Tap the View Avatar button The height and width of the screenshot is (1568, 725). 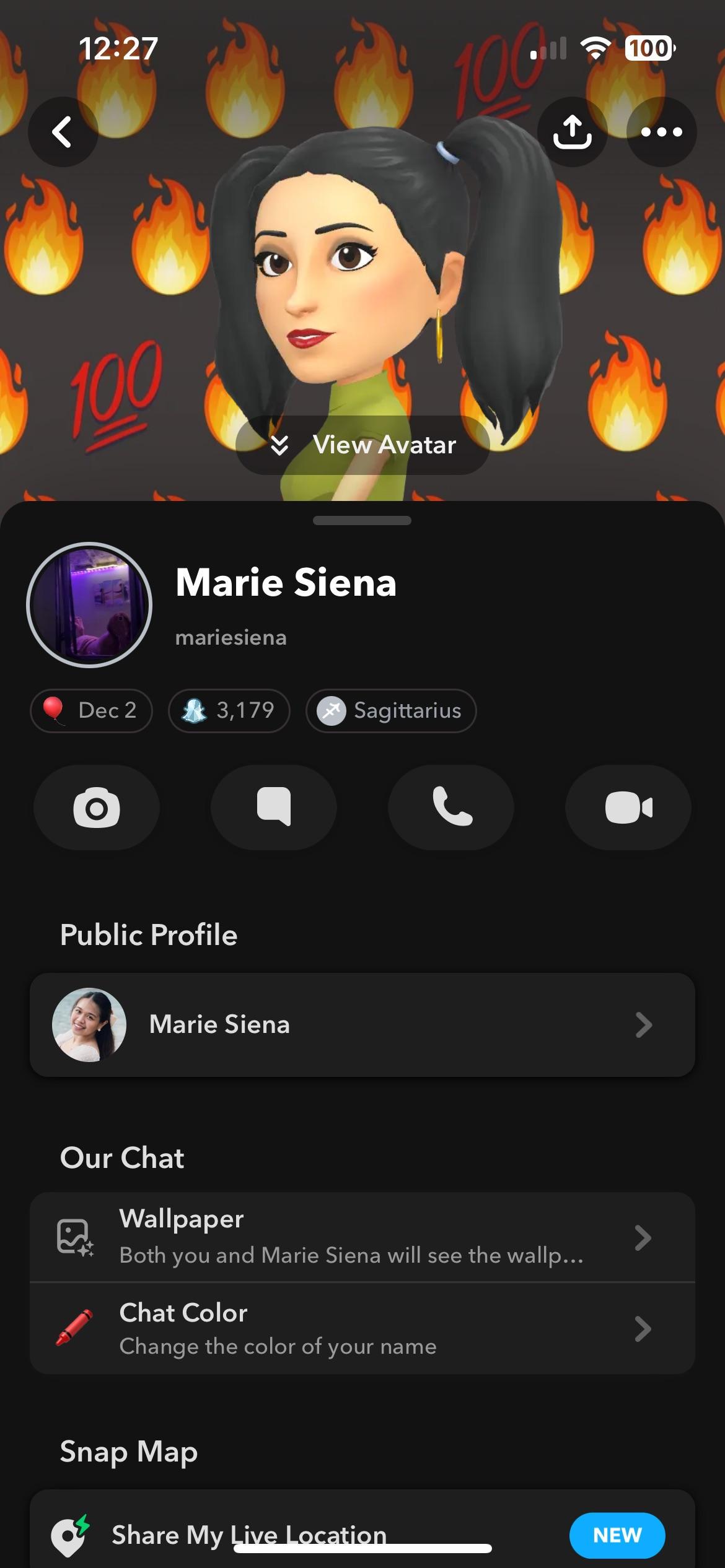pyautogui.click(x=362, y=445)
